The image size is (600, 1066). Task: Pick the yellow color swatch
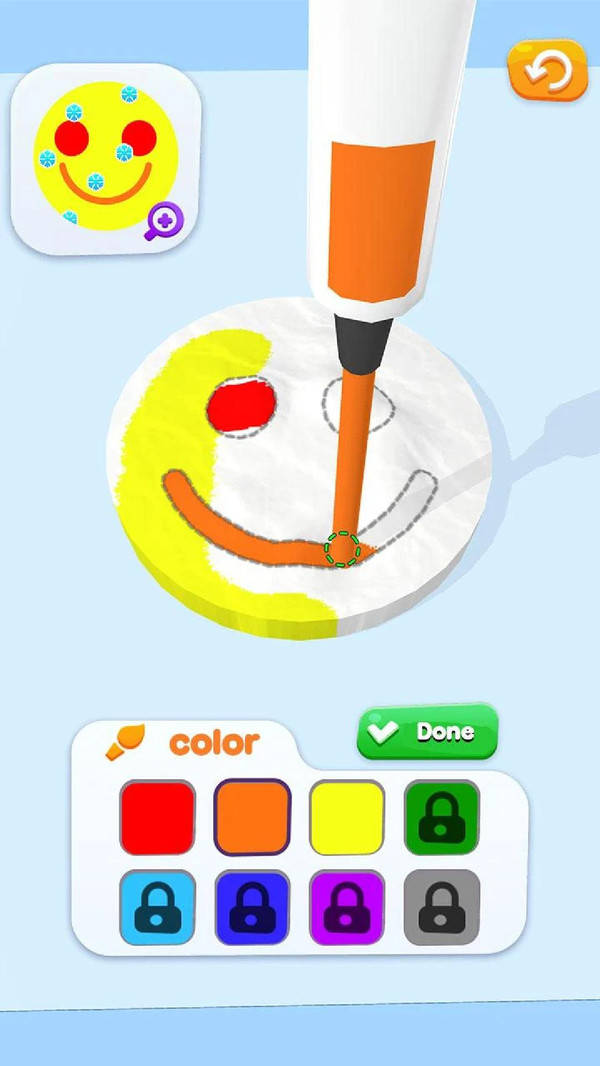347,817
